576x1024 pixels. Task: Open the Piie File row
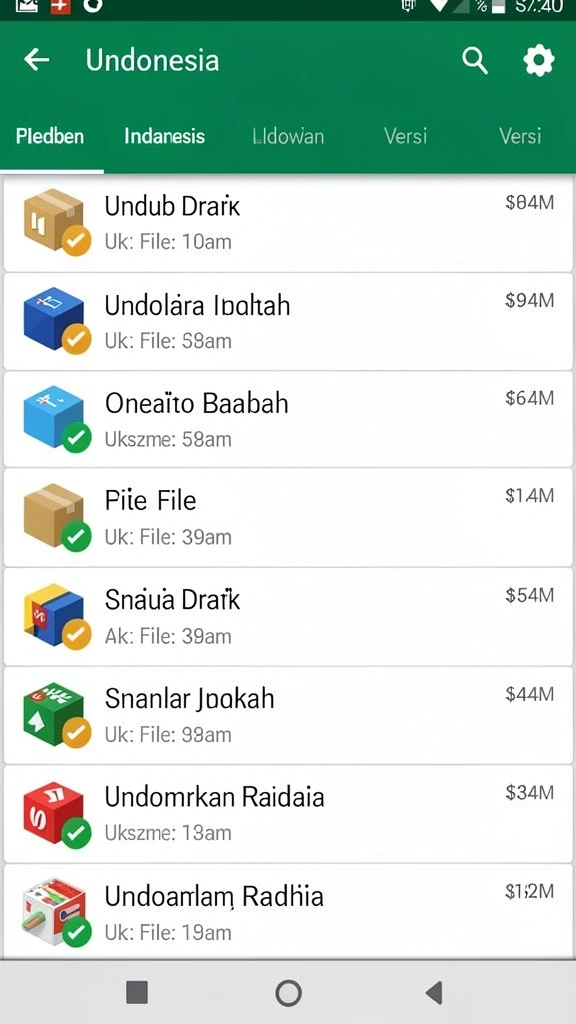pyautogui.click(x=288, y=518)
